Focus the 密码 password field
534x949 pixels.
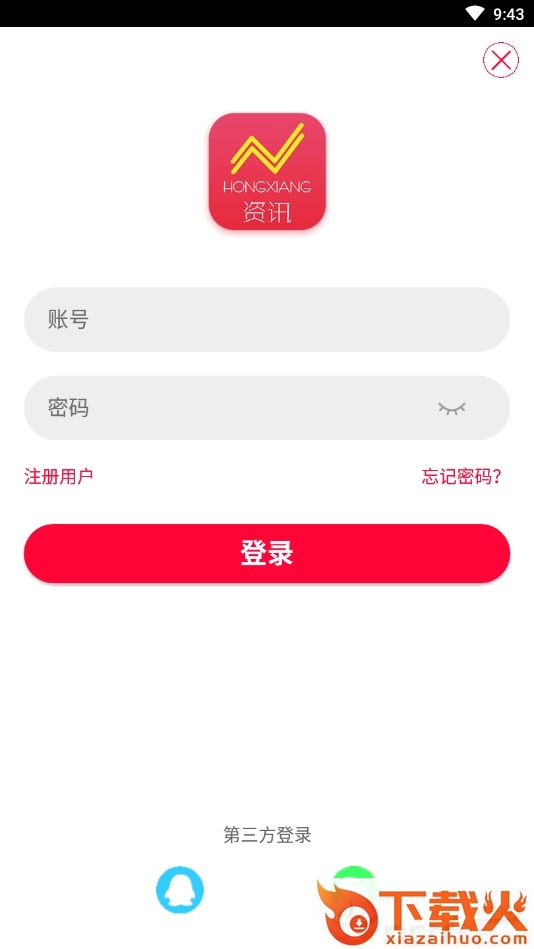click(x=267, y=408)
